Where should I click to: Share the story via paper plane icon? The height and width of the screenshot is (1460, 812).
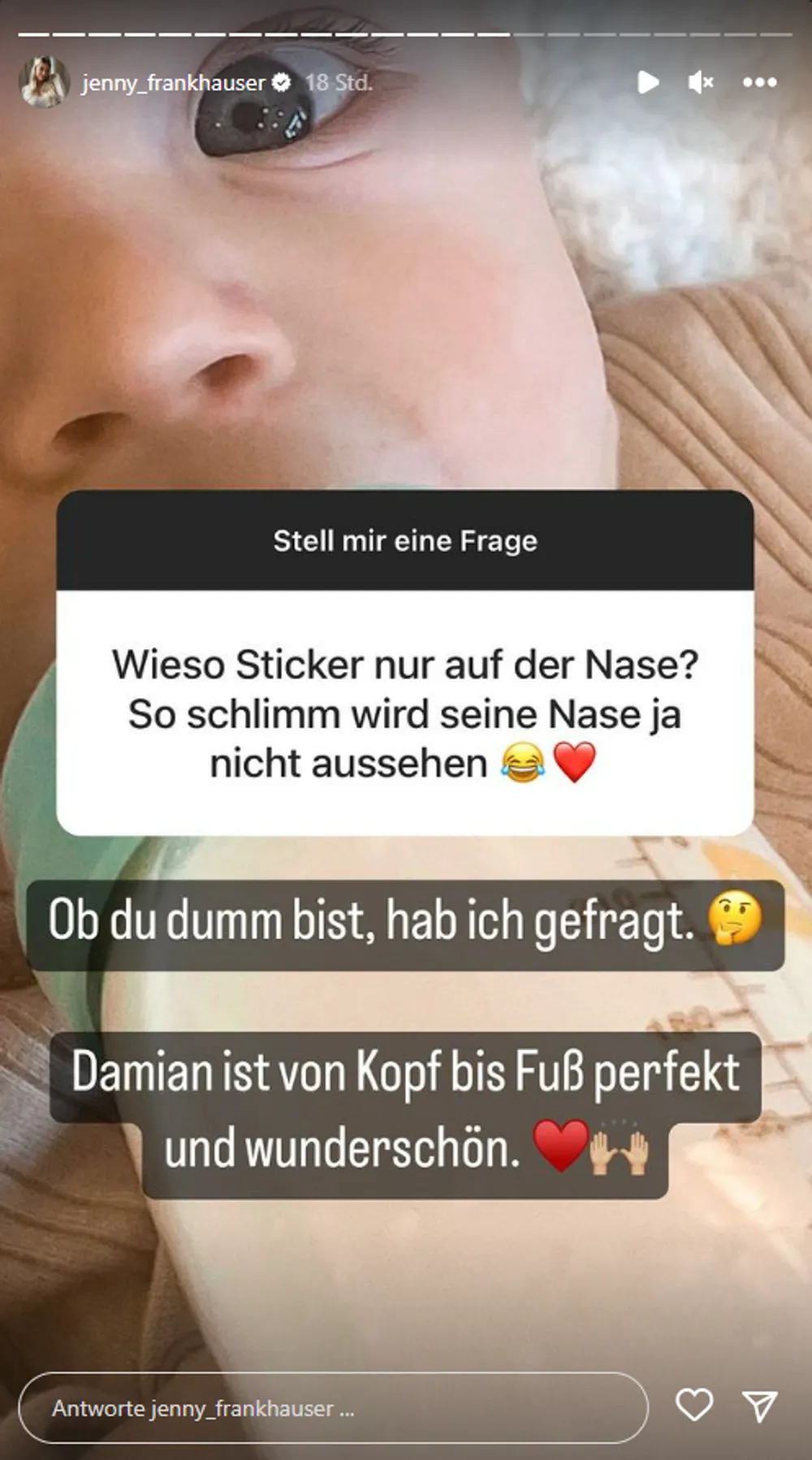pyautogui.click(x=760, y=1406)
